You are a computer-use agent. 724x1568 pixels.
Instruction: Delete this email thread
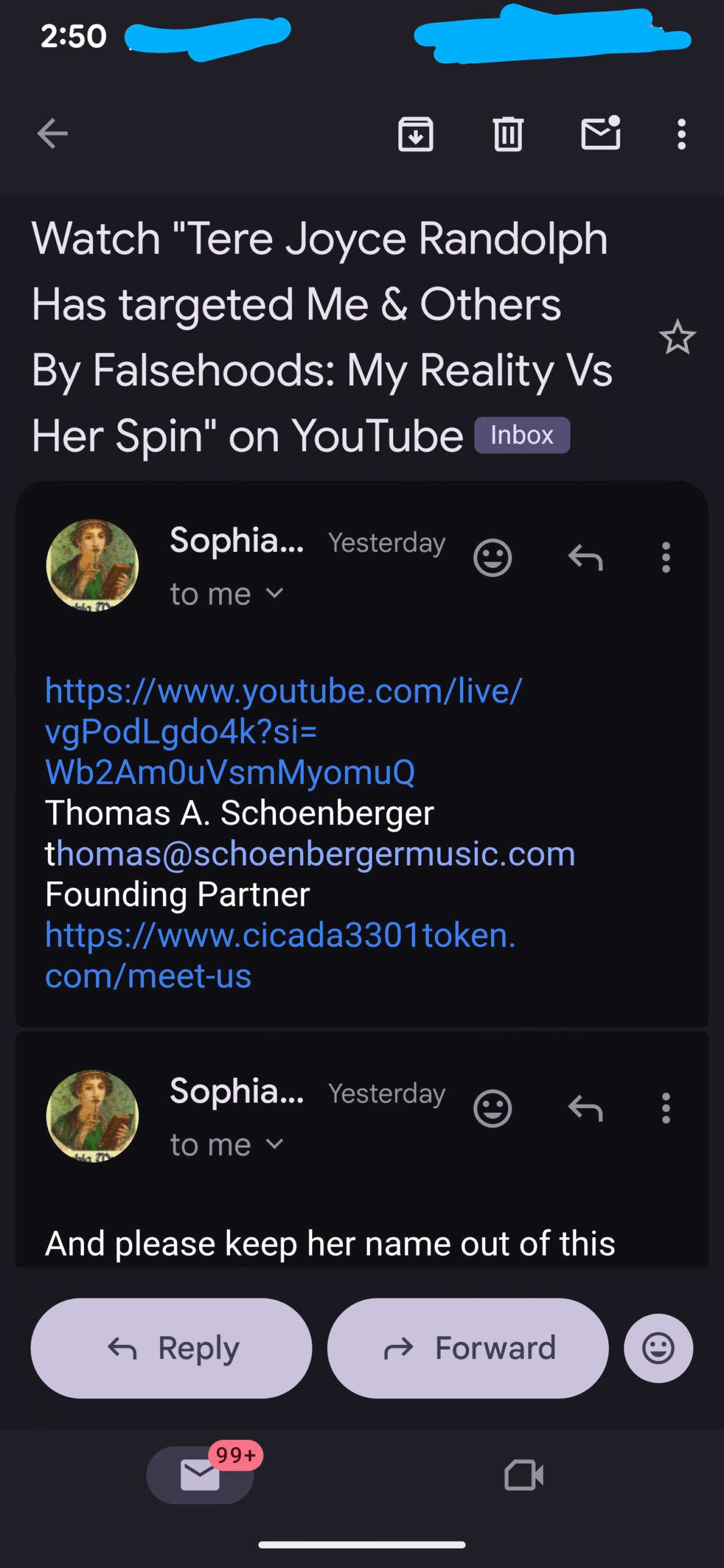point(508,134)
